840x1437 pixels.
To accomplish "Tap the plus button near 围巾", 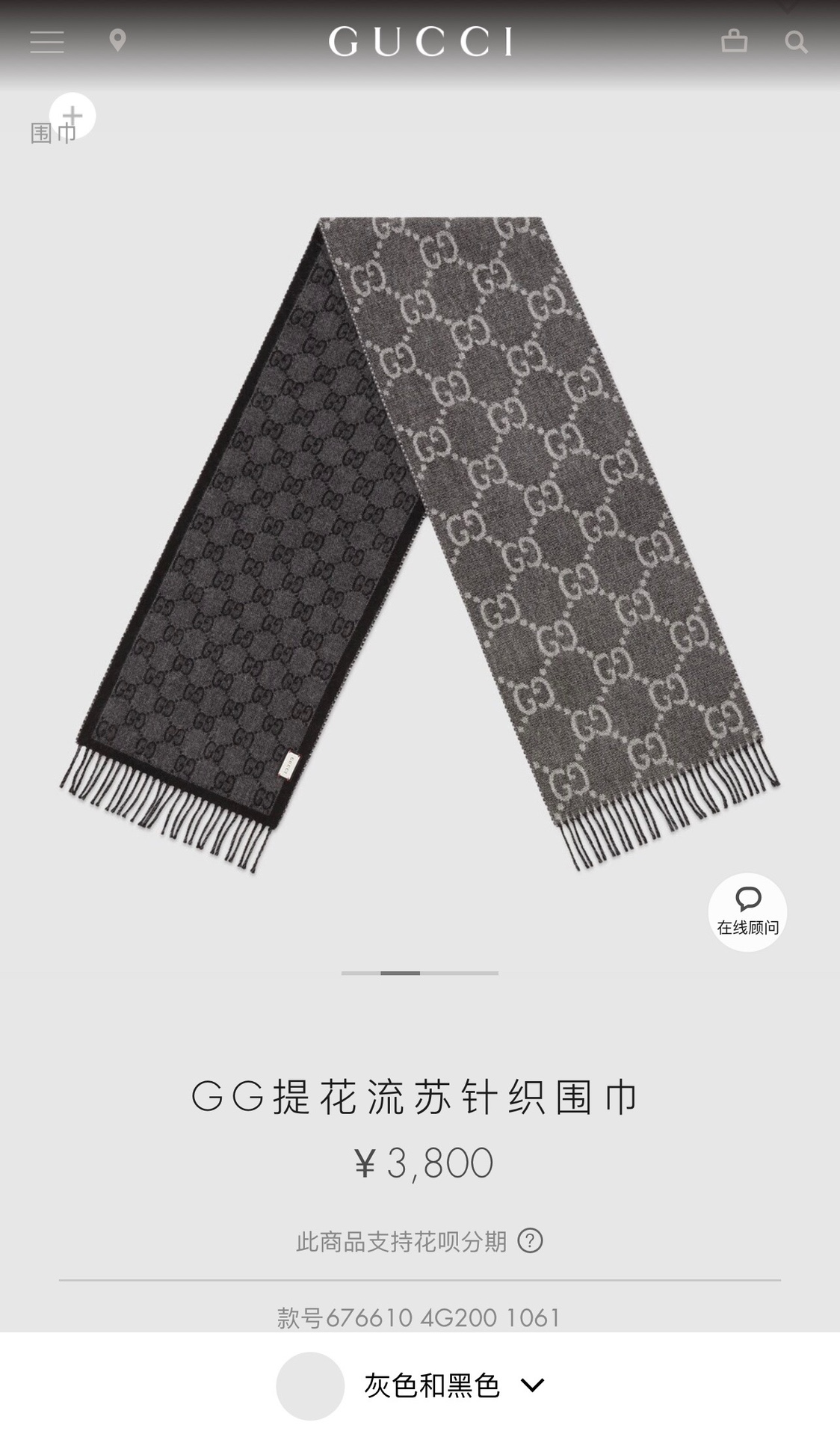I will (x=72, y=115).
